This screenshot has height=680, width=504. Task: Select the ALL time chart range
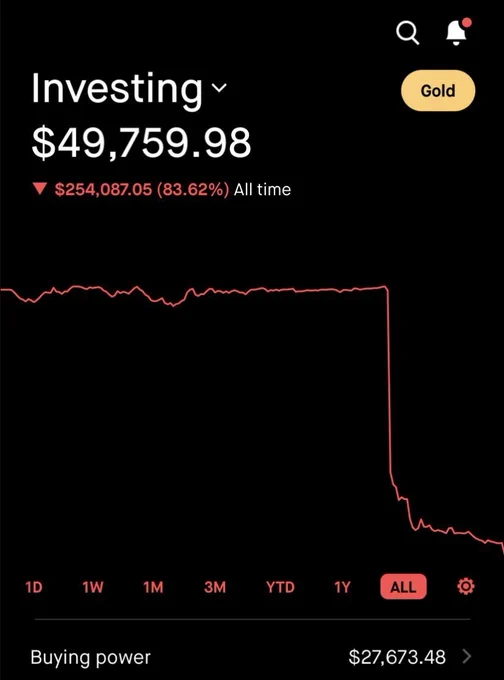coord(403,587)
